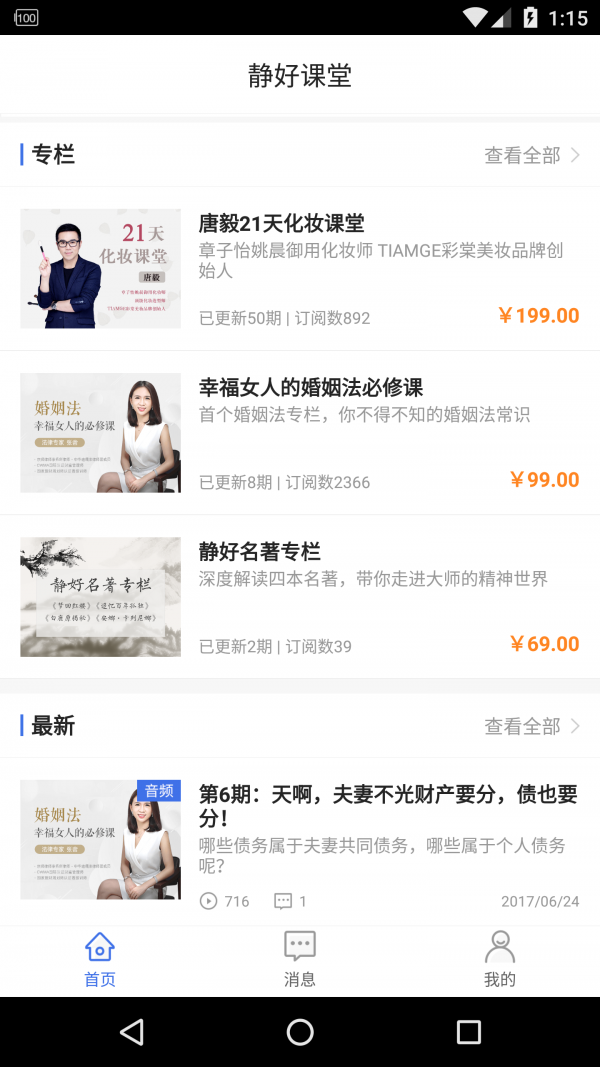View all columns in 专栏 section
This screenshot has width=600, height=1067.
coord(532,155)
